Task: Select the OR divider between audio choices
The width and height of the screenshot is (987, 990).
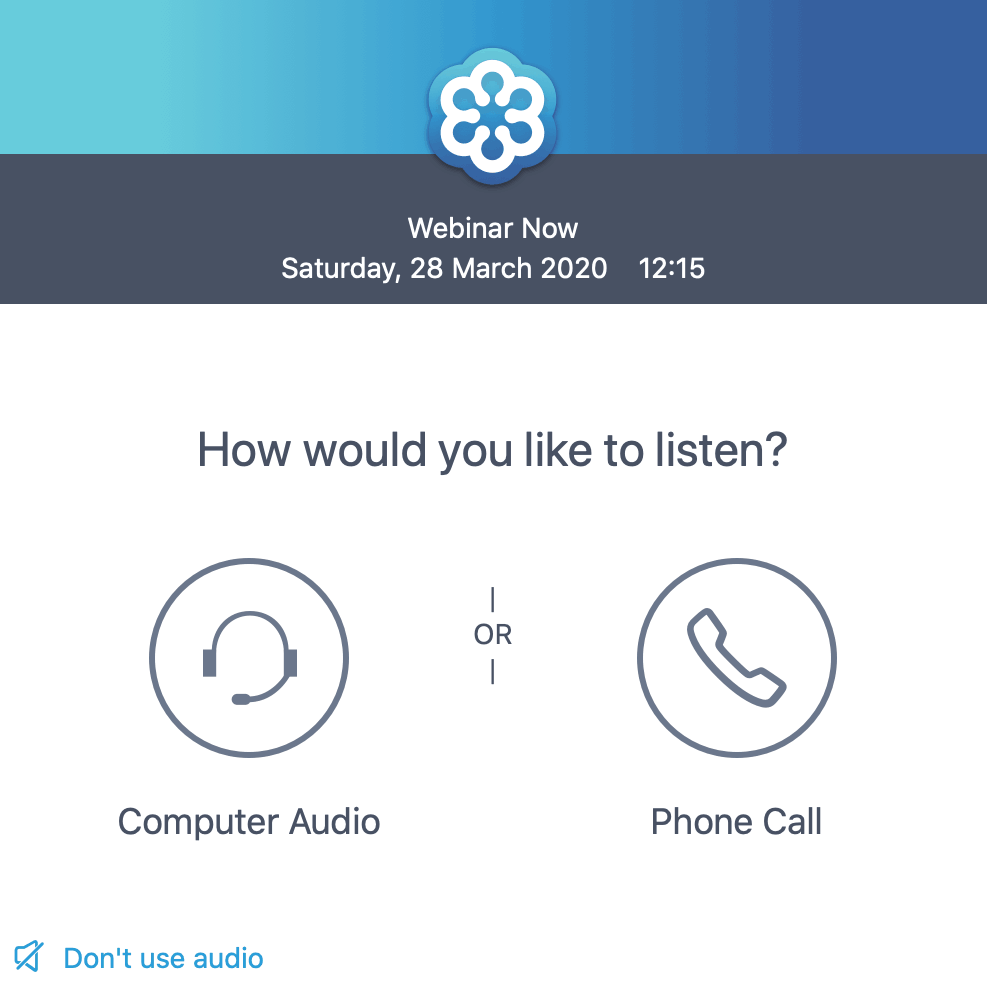Action: pos(492,633)
